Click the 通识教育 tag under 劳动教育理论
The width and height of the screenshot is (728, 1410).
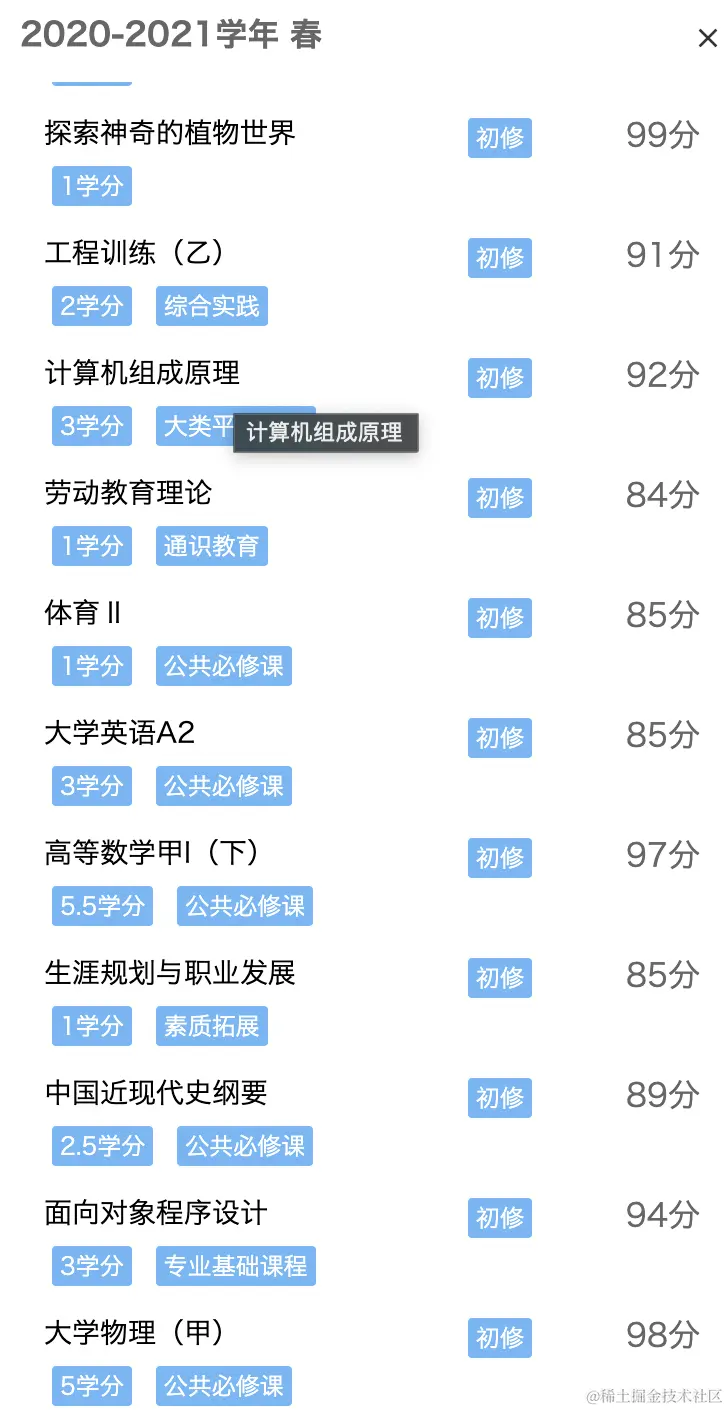211,546
